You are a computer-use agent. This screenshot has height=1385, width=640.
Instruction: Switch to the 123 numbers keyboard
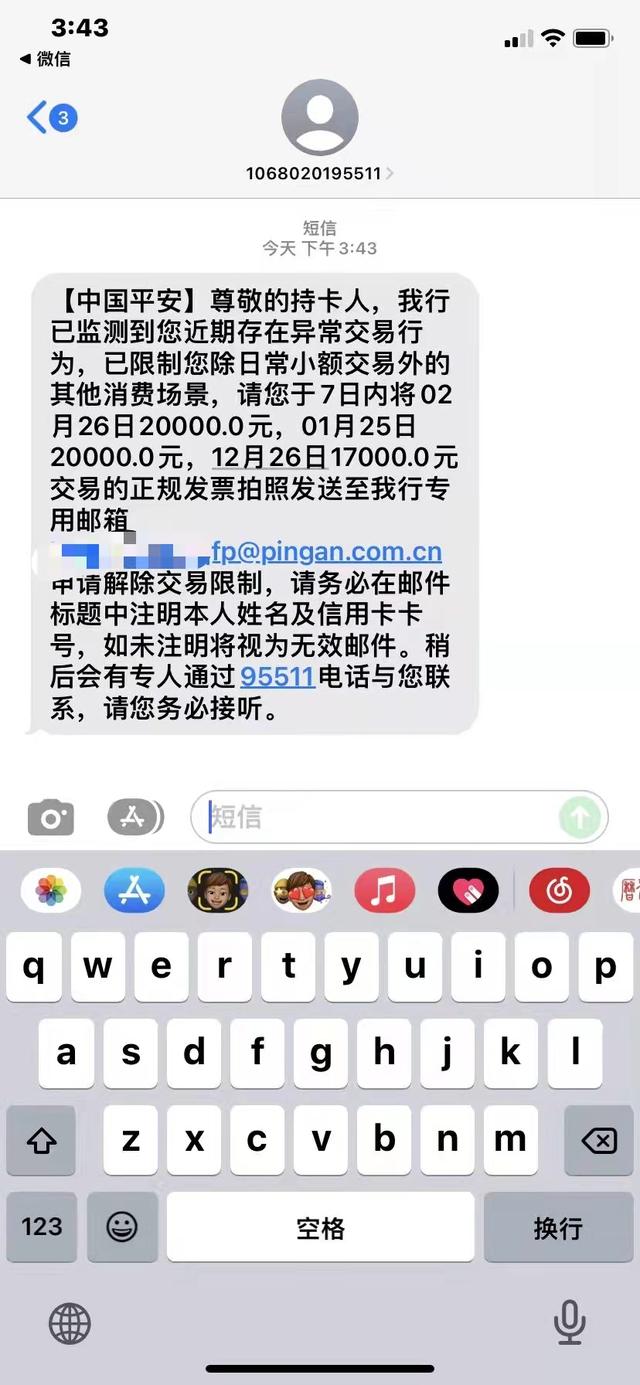tap(41, 1226)
